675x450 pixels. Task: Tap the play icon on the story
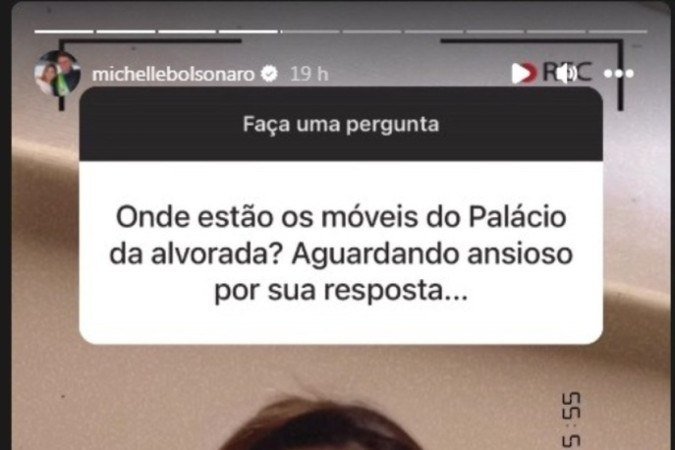click(x=520, y=73)
